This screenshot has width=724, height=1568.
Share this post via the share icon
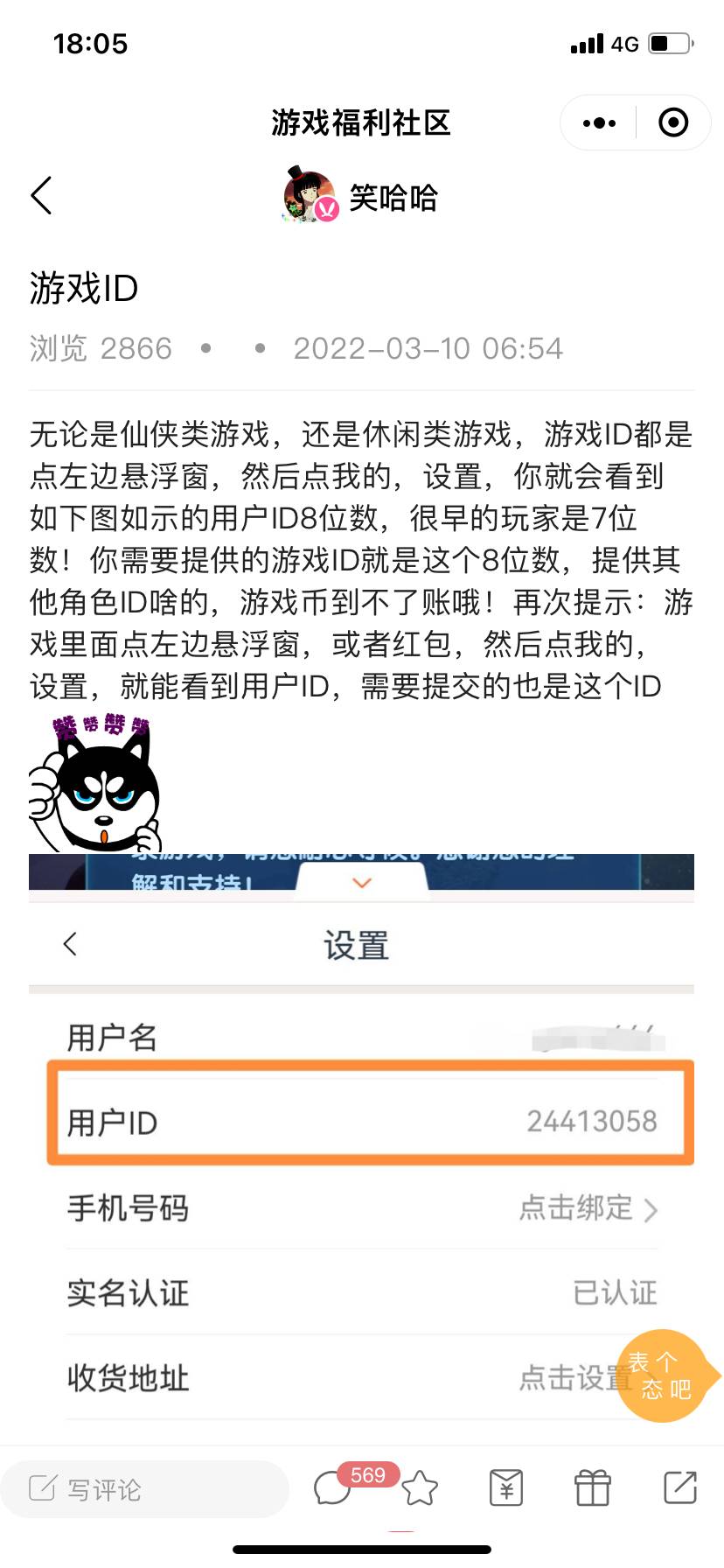pyautogui.click(x=679, y=1487)
